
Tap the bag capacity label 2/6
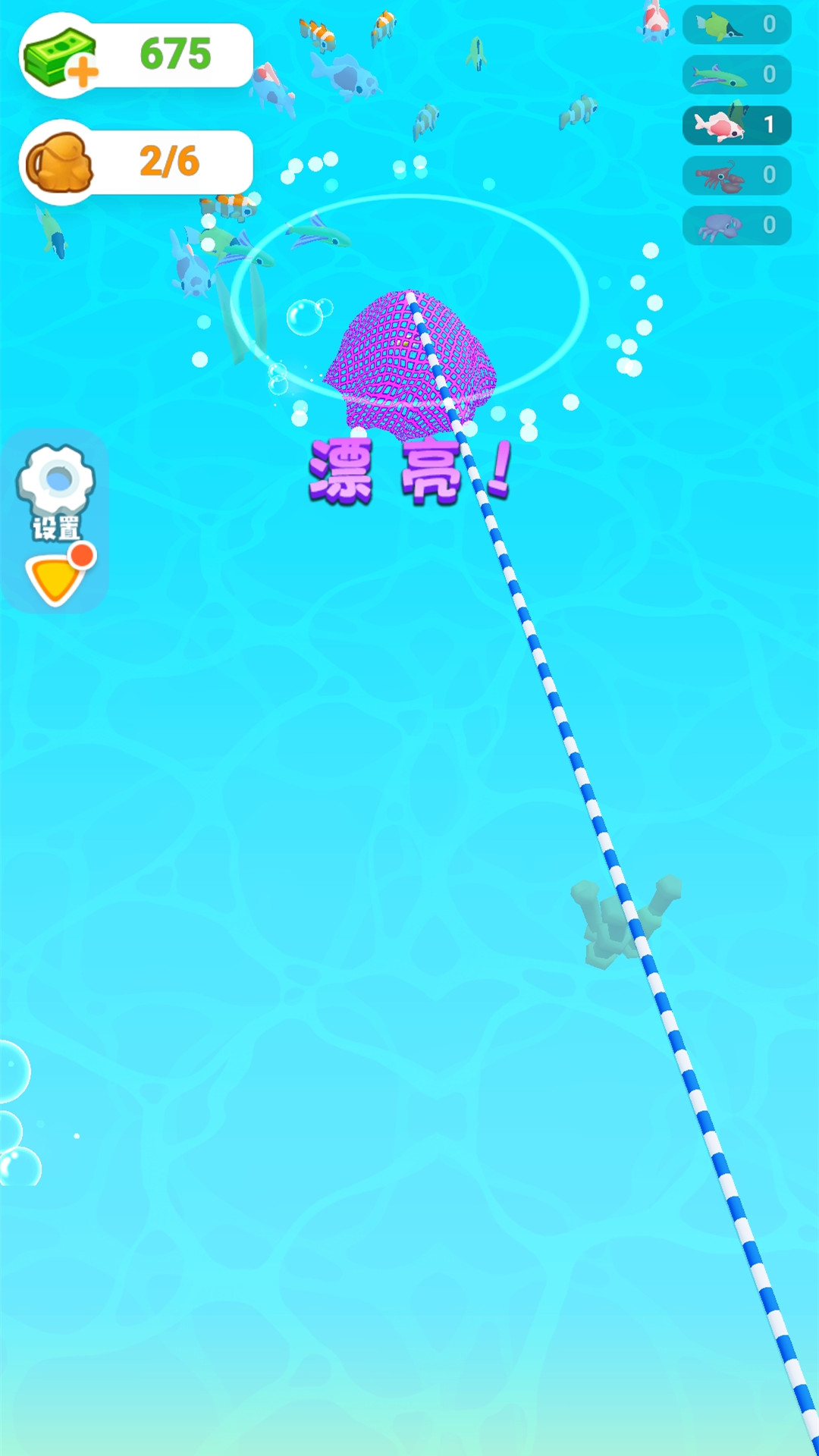[x=168, y=159]
